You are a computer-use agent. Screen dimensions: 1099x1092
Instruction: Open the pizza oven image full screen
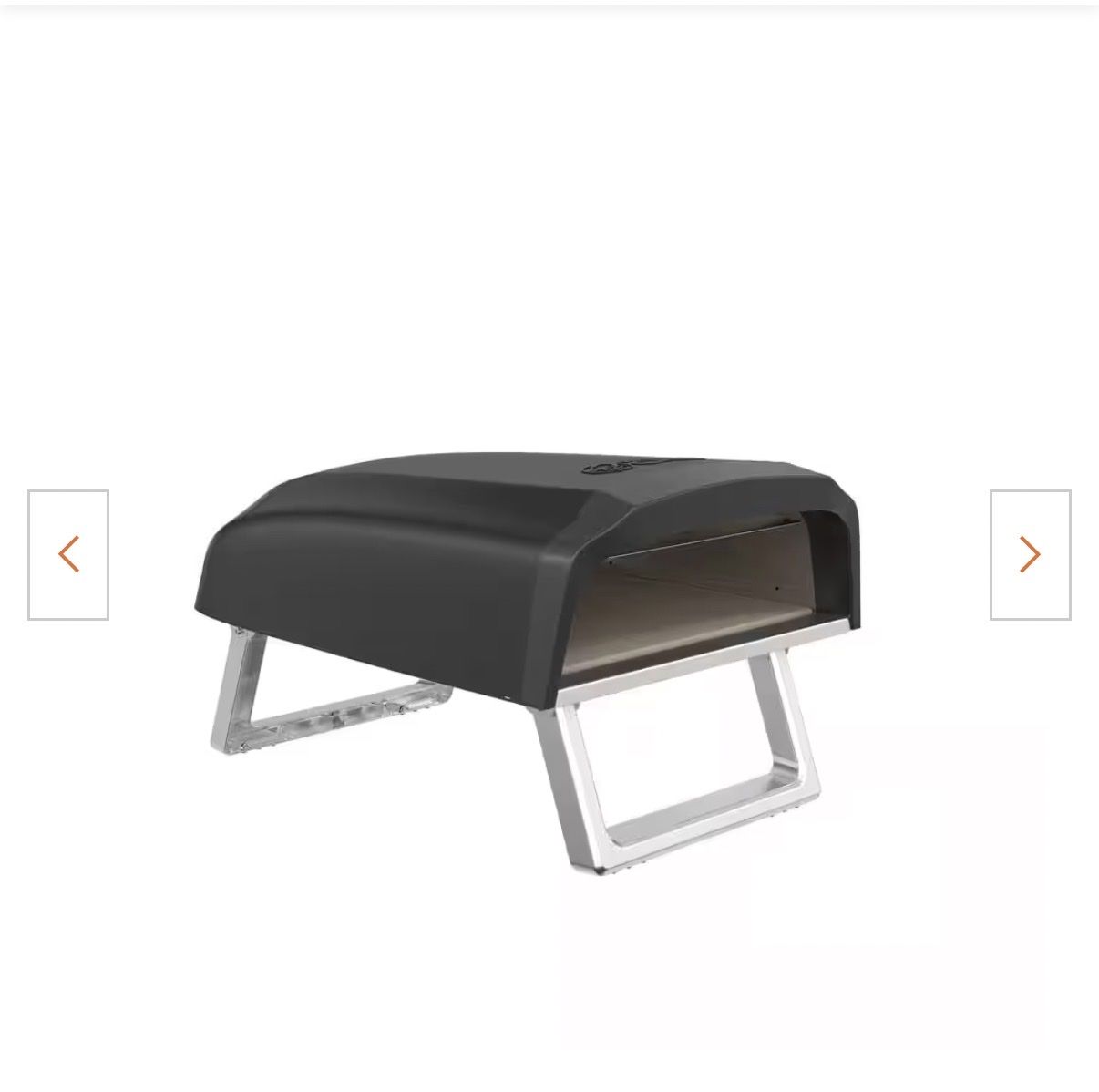(x=529, y=638)
